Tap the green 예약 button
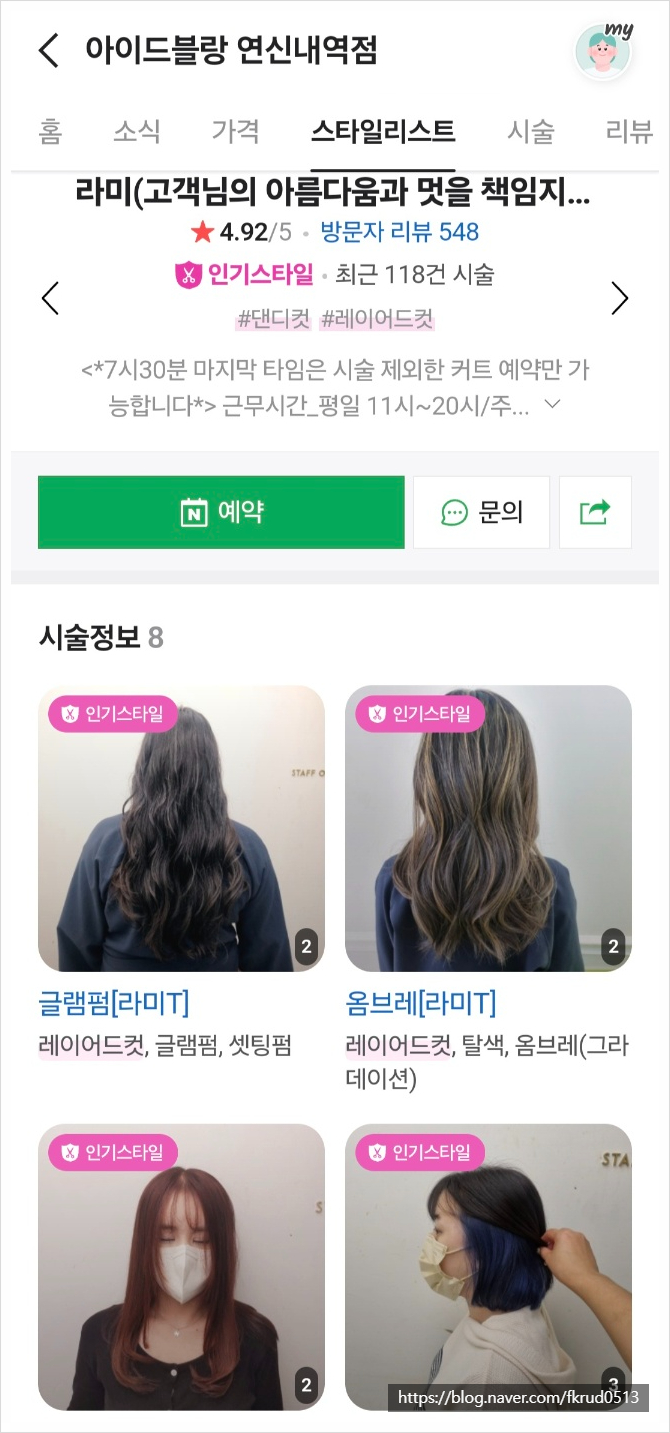 [x=221, y=512]
